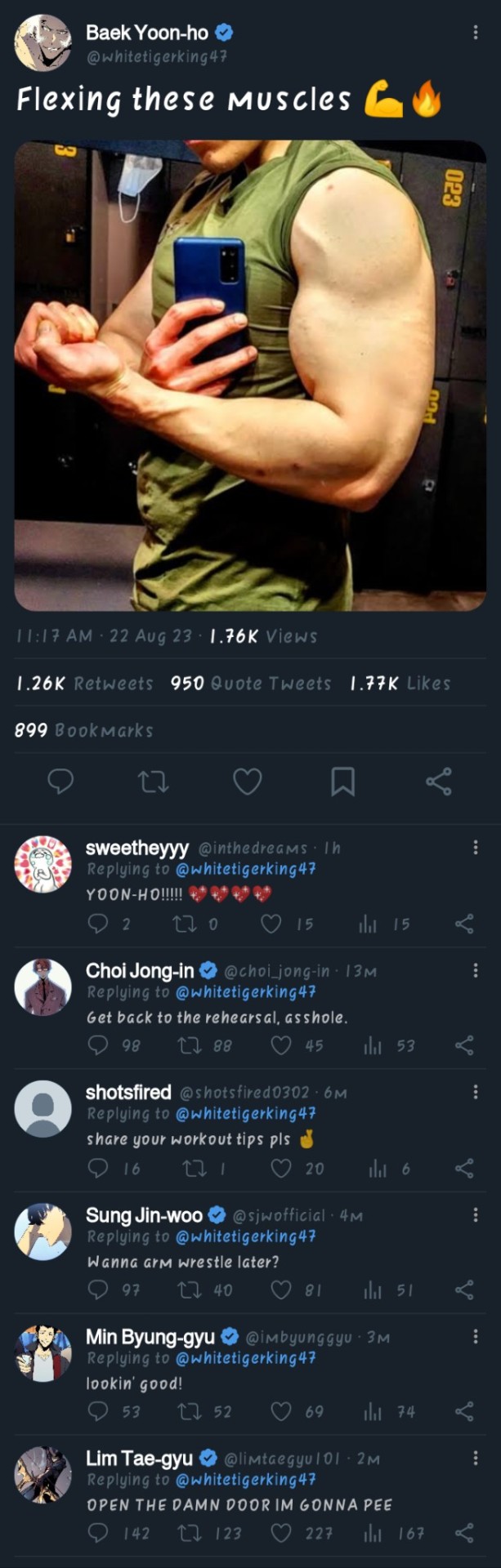View the 1.26K Retweets list
Image resolution: width=501 pixels, height=1568 pixels.
click(x=85, y=684)
